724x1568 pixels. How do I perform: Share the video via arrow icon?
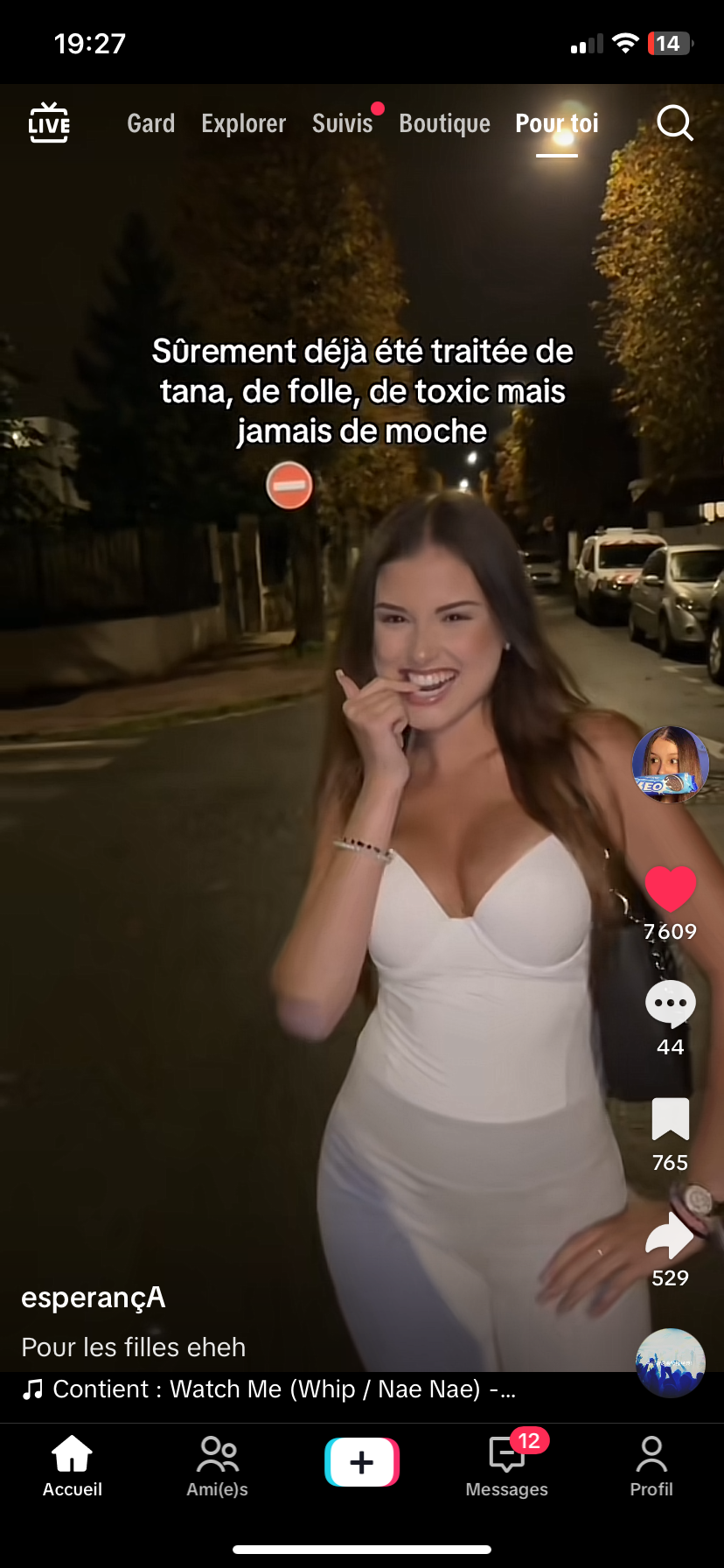670,1235
